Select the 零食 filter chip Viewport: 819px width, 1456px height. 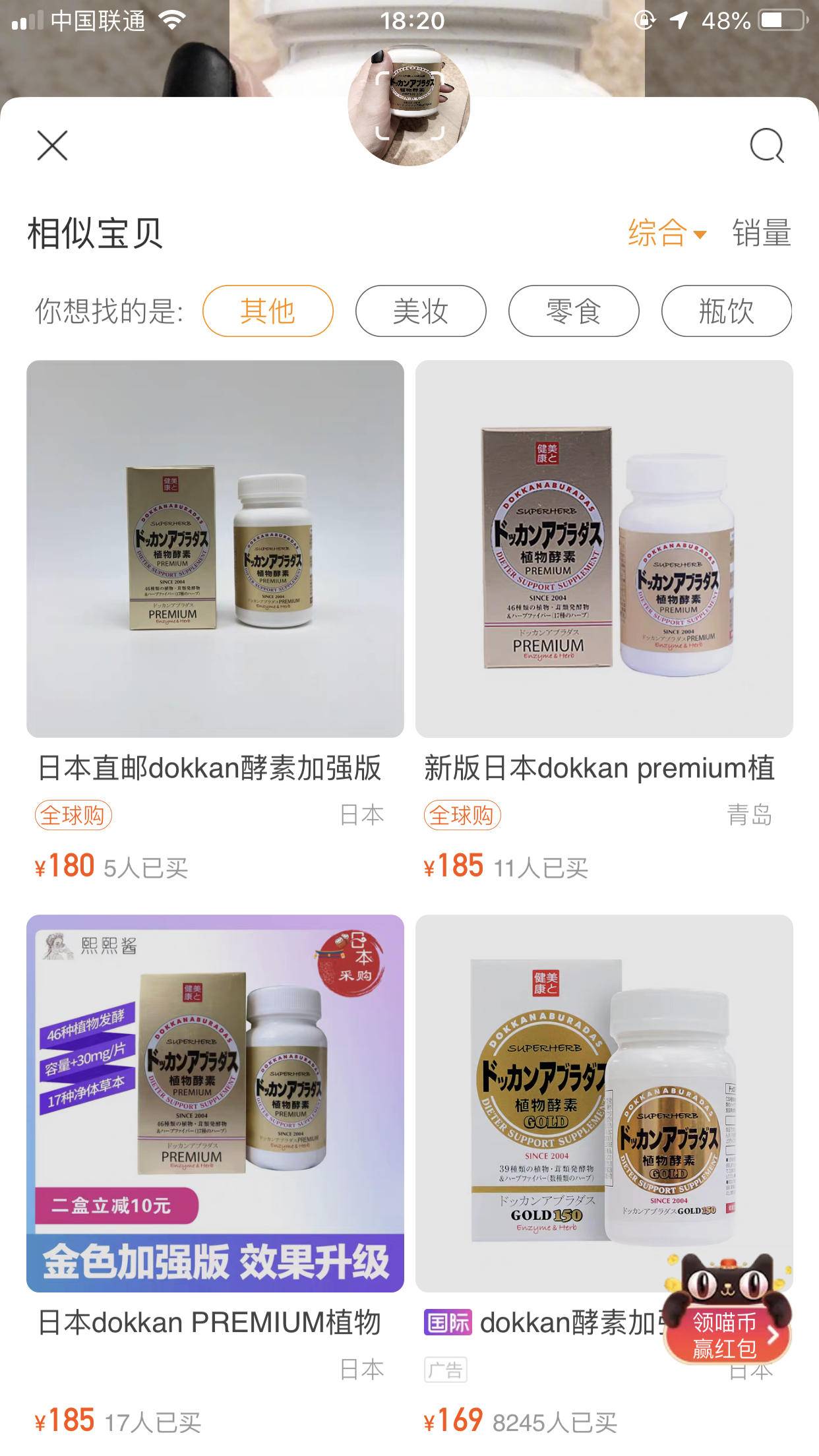pos(572,311)
